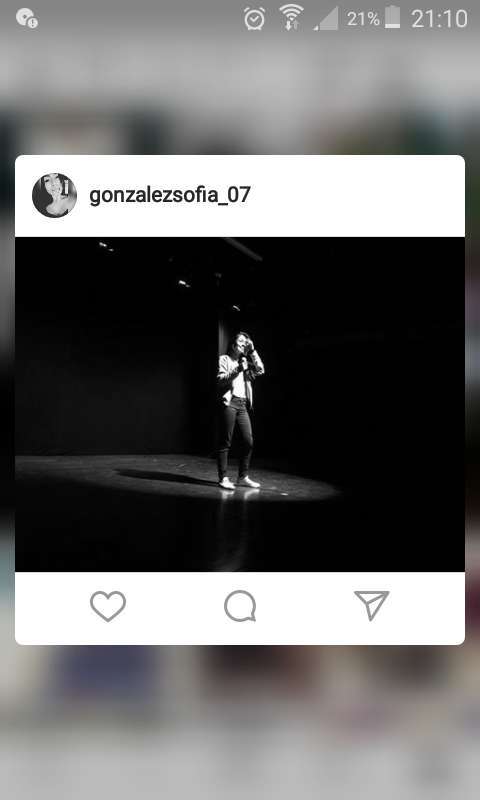Open comments via the speech bubble icon

coord(240,606)
